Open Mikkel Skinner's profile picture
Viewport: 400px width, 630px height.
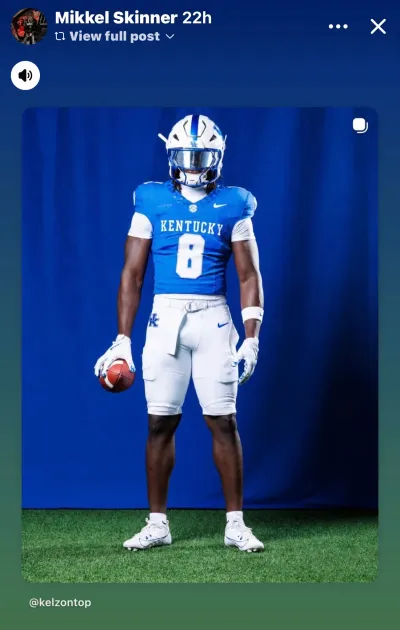[29, 26]
